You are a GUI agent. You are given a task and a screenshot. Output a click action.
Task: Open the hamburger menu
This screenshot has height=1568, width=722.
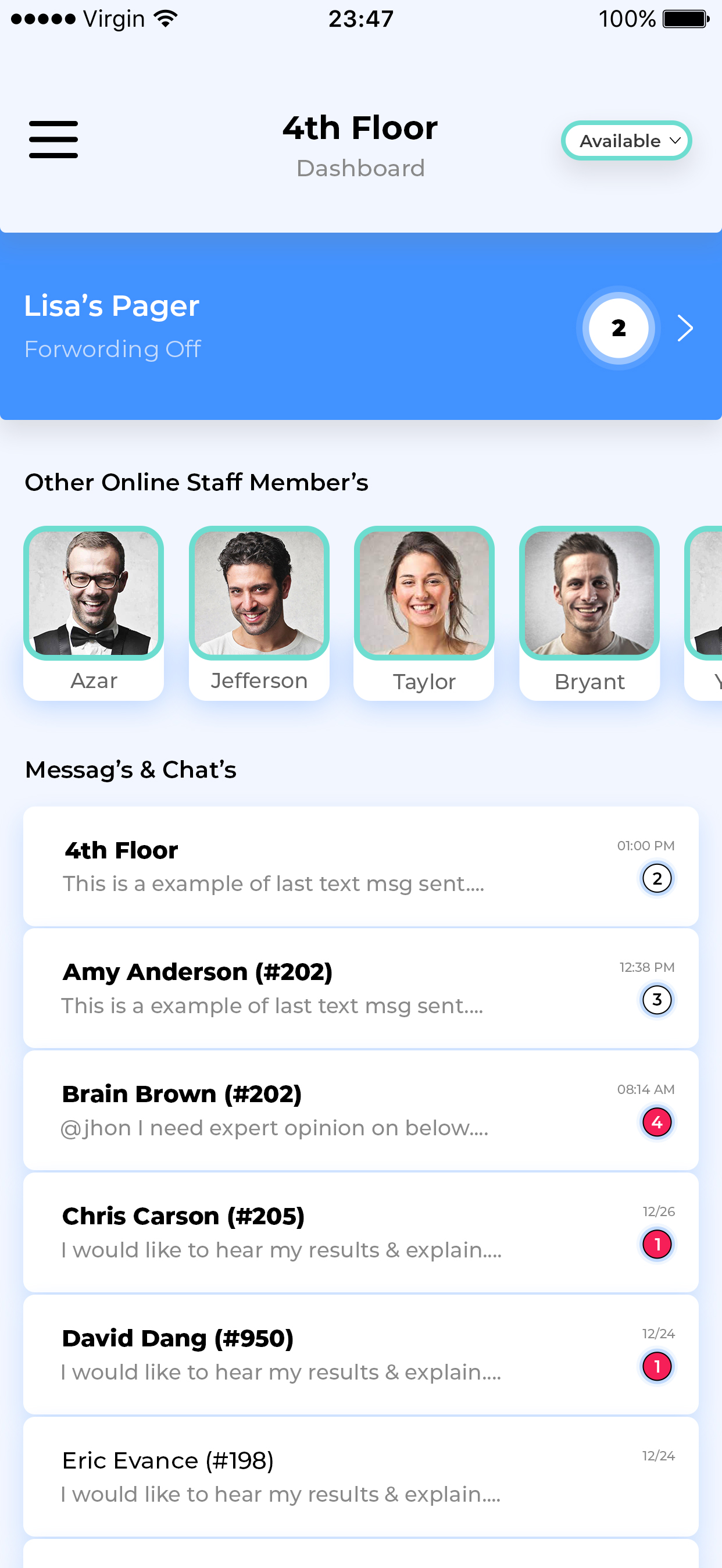(53, 140)
